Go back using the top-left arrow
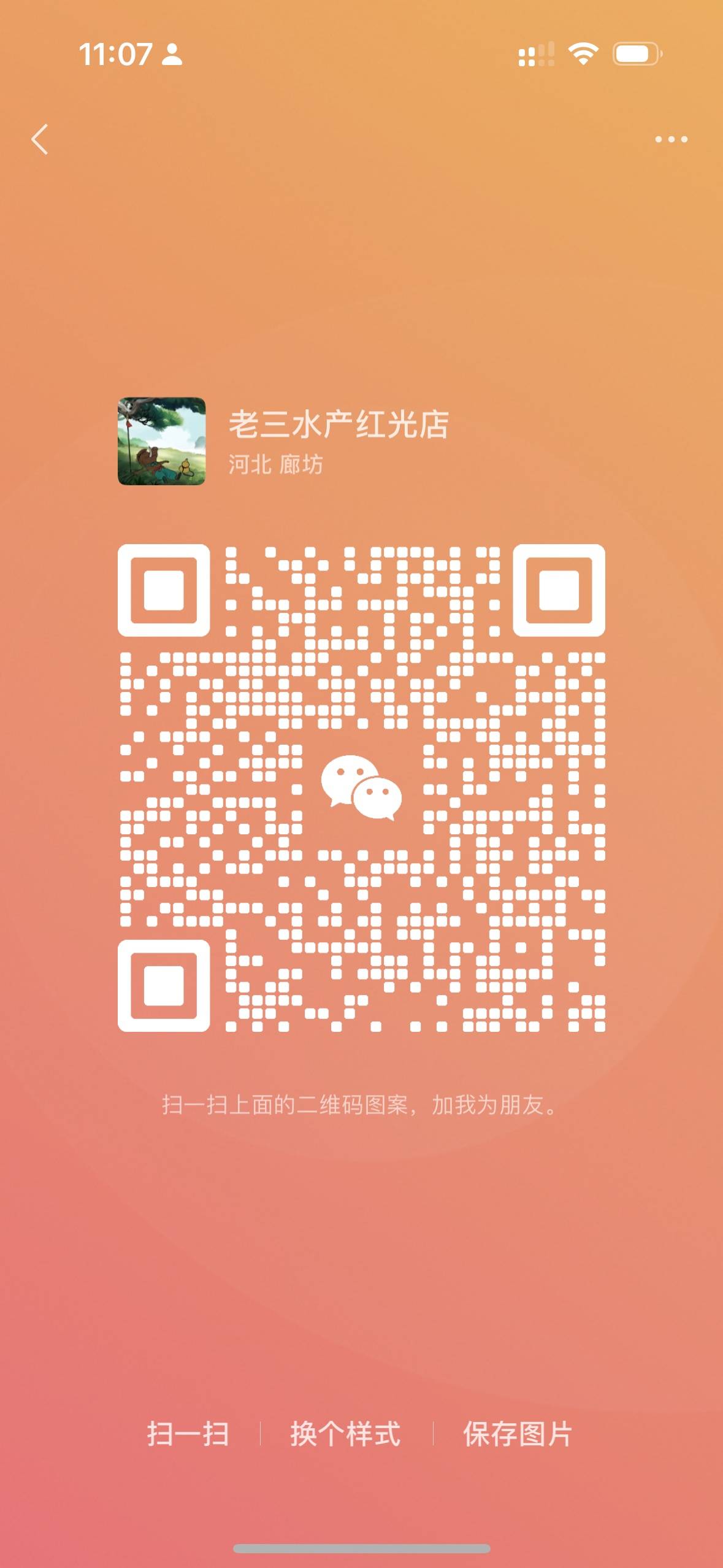This screenshot has height=1568, width=723. click(40, 139)
